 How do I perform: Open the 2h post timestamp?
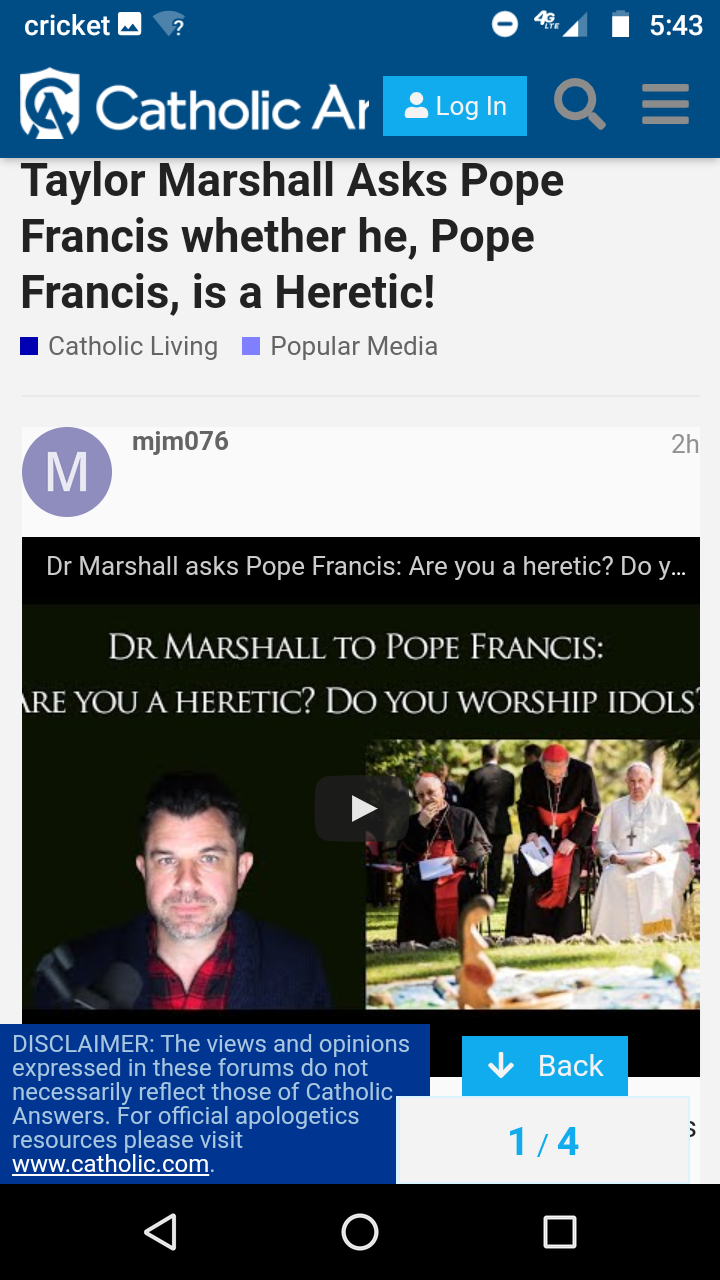685,445
